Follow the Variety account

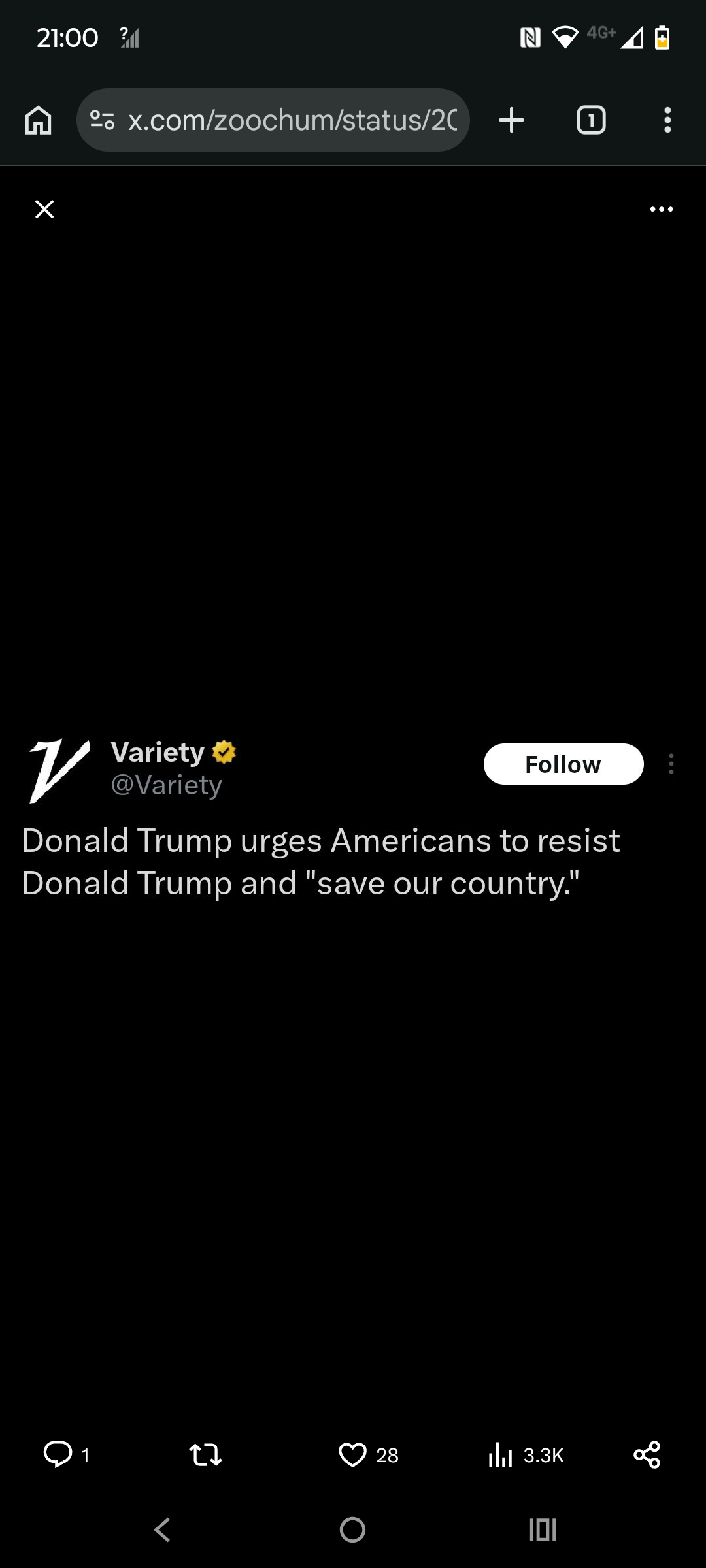563,764
